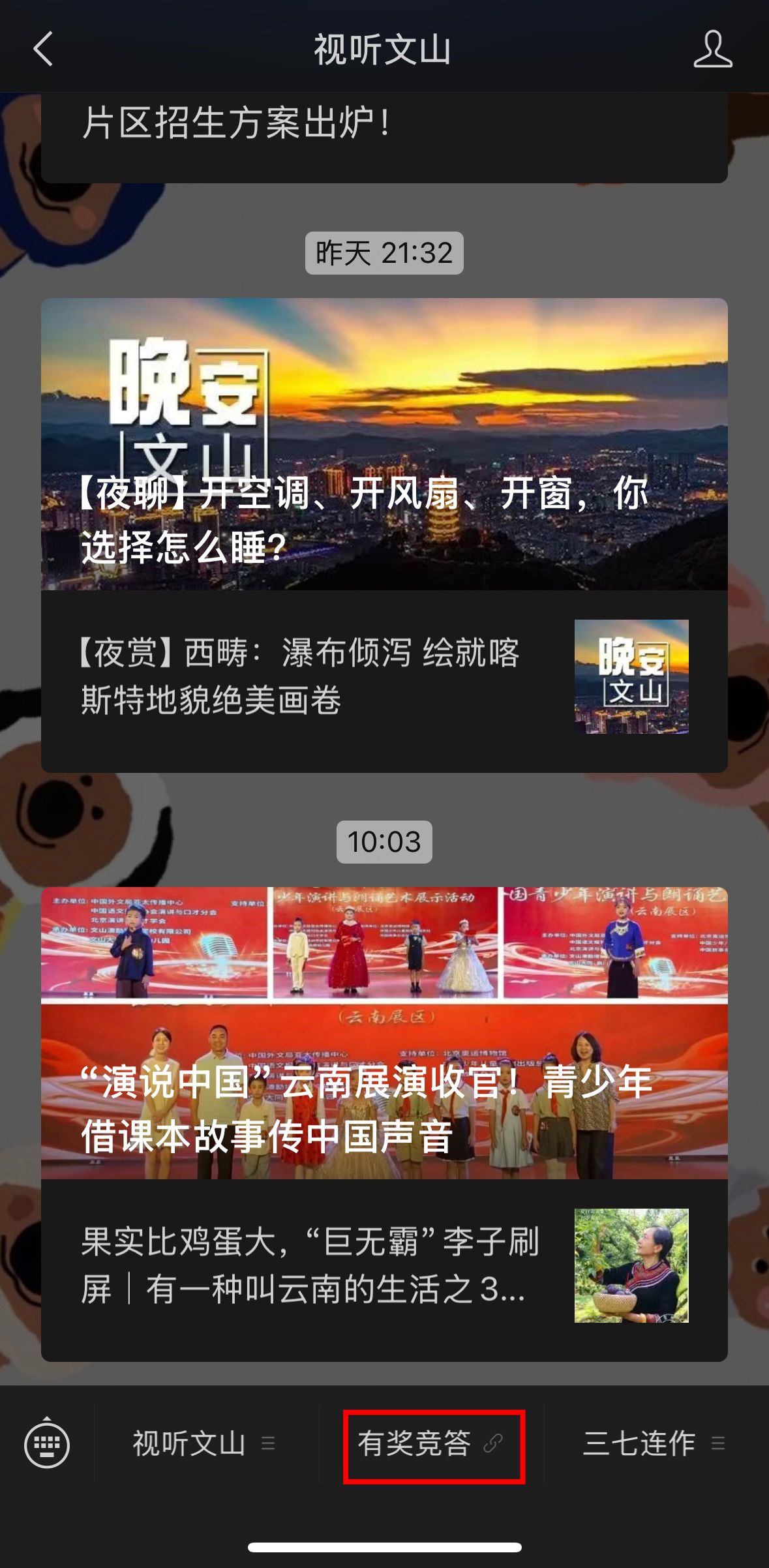Screen dimensions: 769x1568
Task: Open 【夜聊】开空调、开风扇 article
Action: (x=384, y=444)
